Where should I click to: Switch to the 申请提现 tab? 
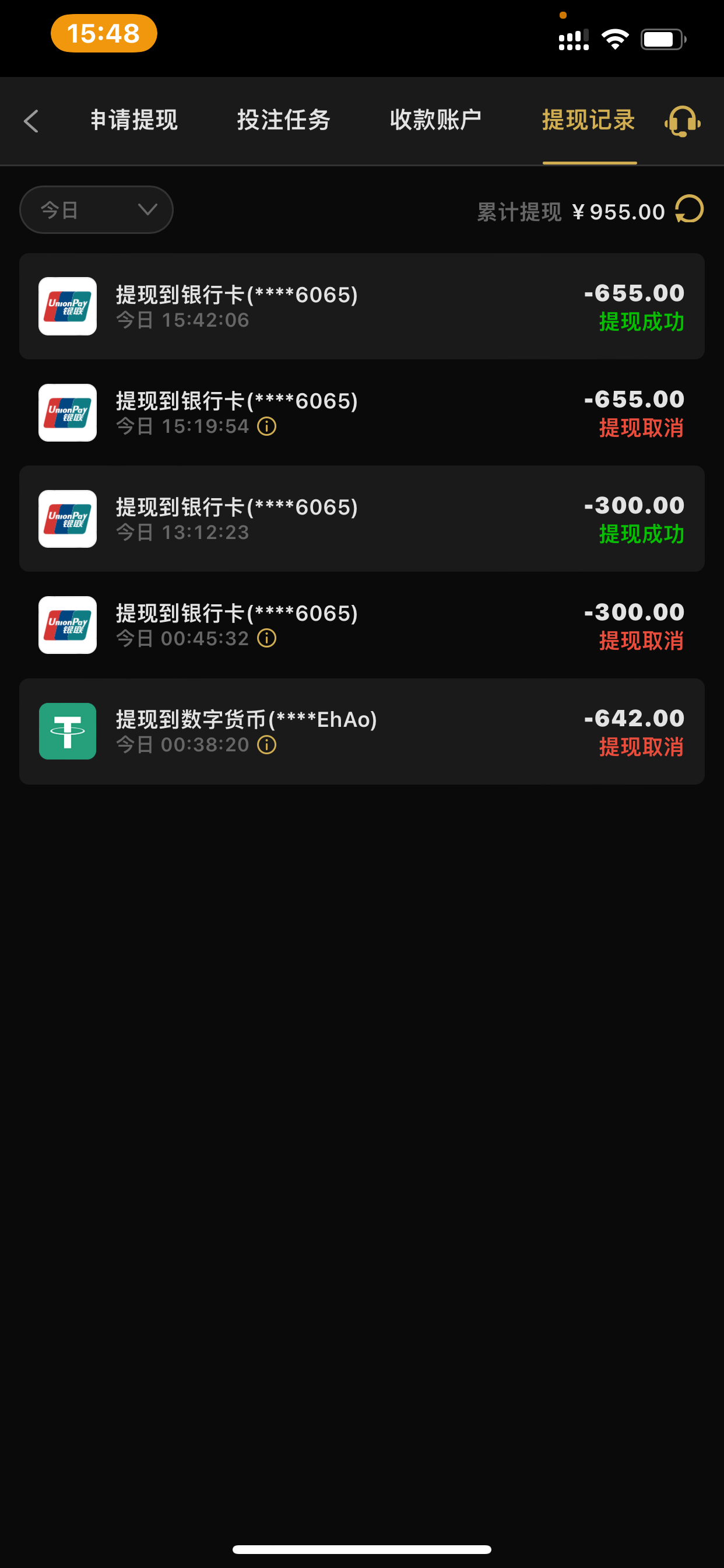point(134,120)
